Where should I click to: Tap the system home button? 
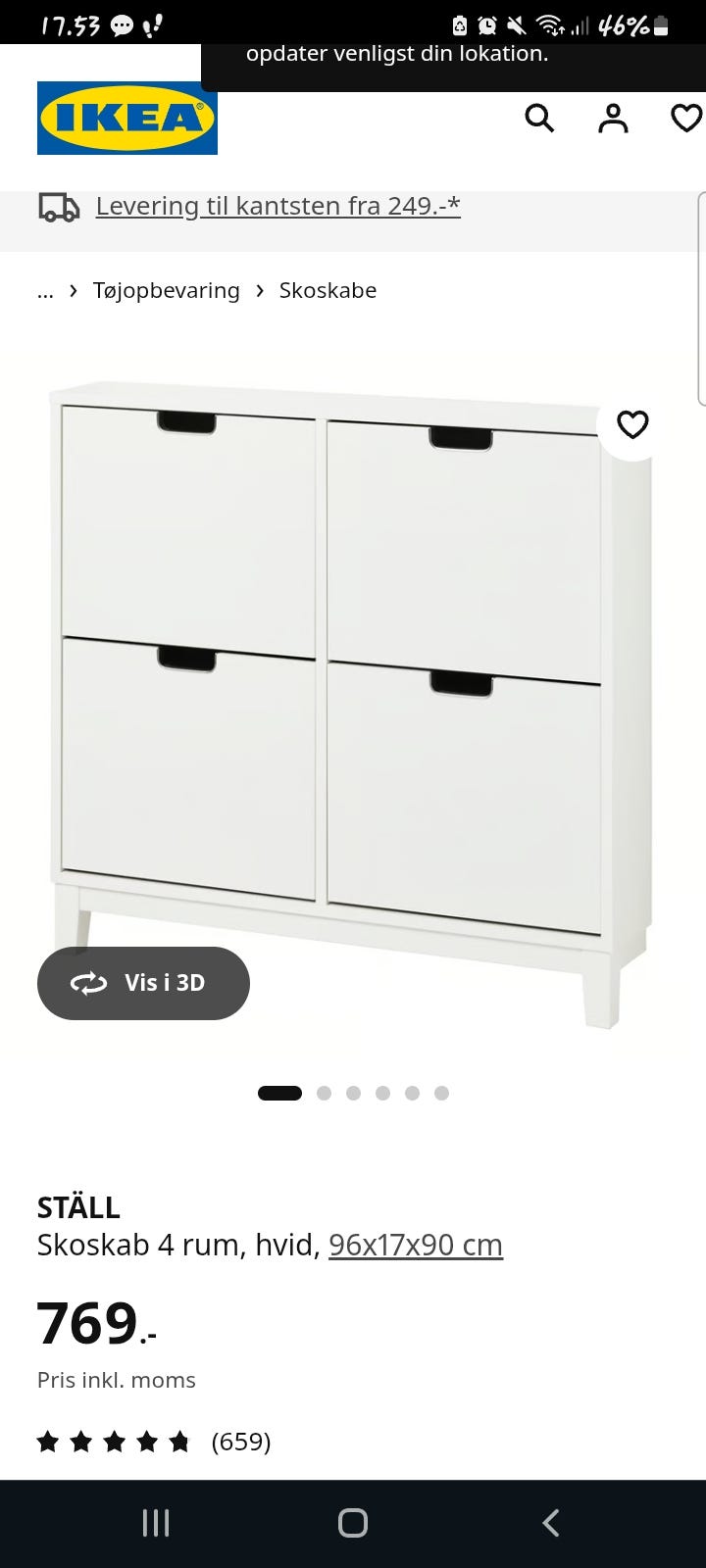(x=353, y=1523)
